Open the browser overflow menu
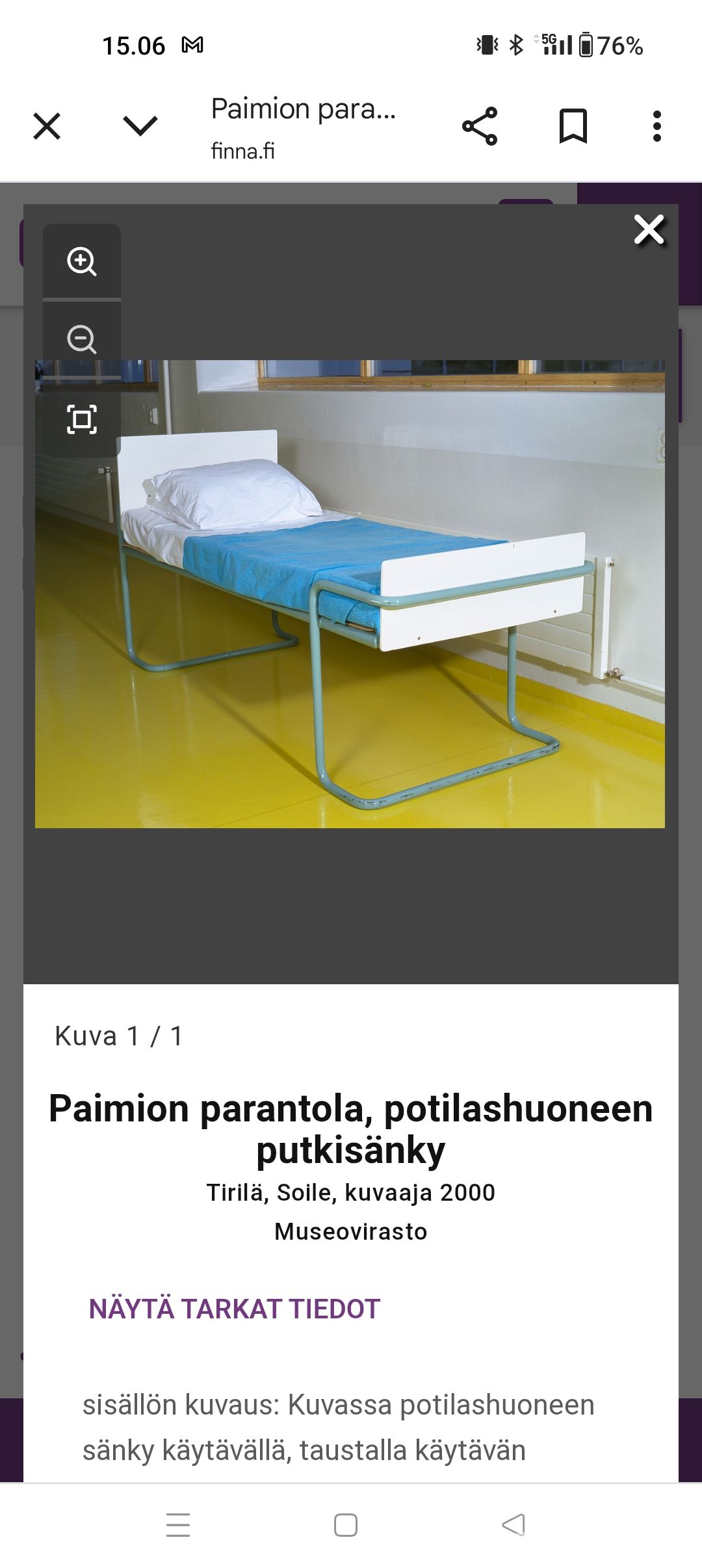 [657, 126]
